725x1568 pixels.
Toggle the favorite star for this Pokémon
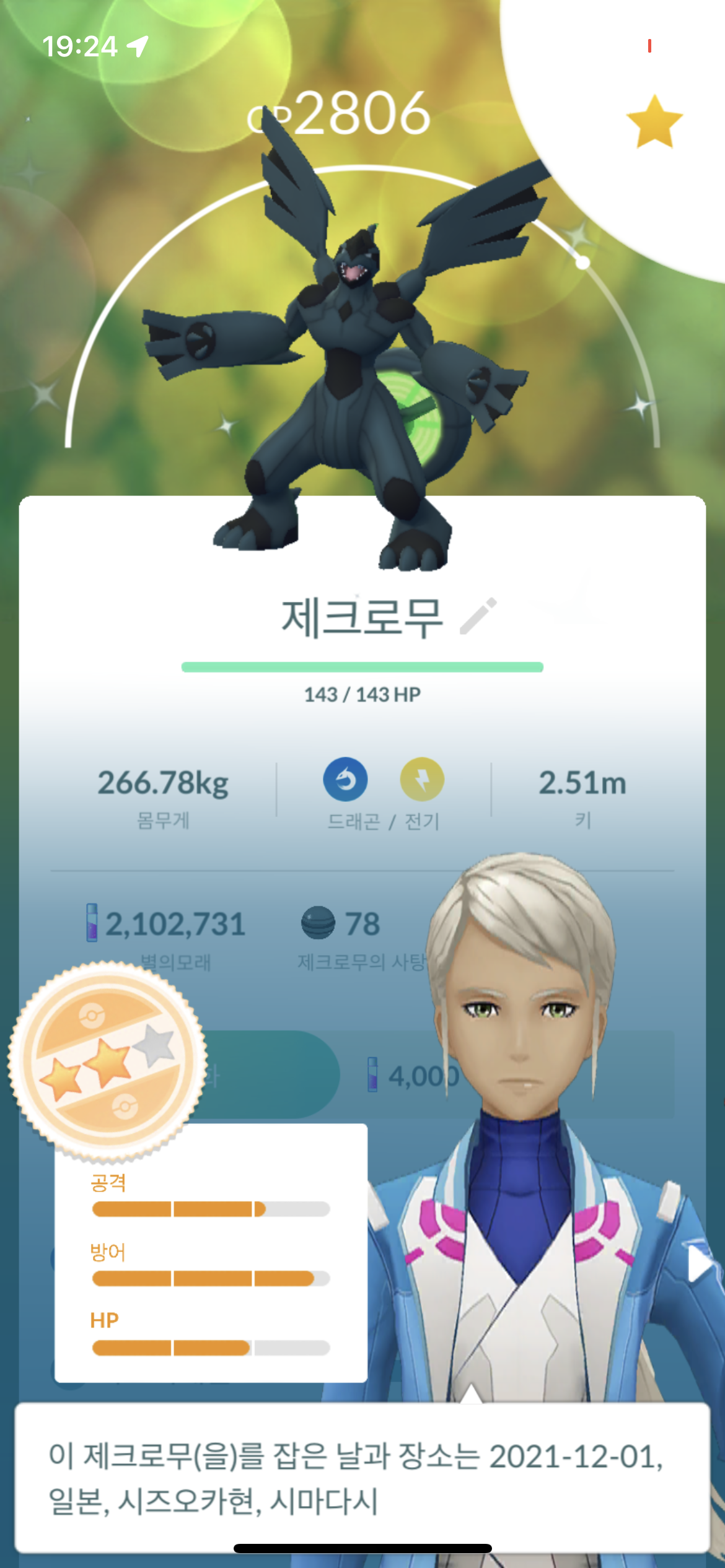tap(654, 122)
